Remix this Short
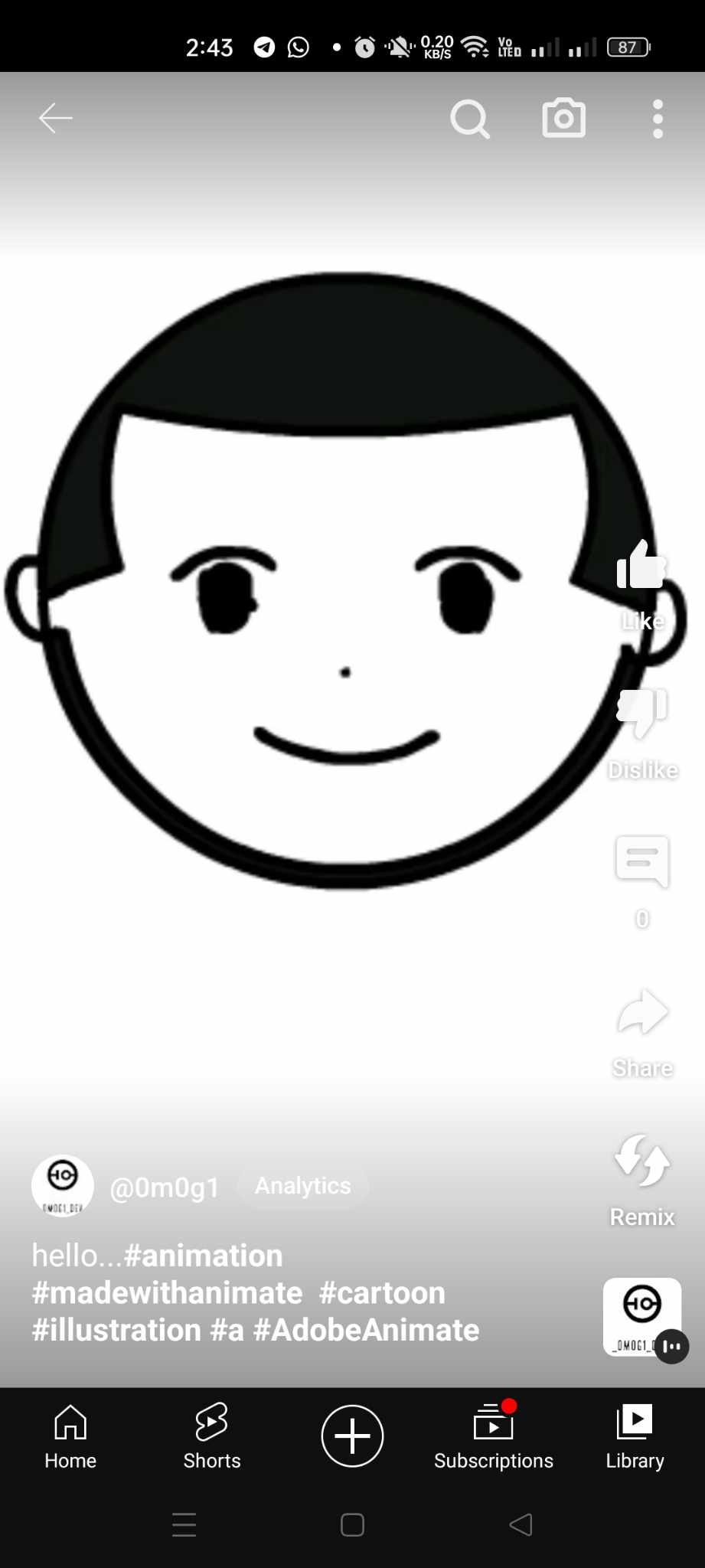This screenshot has height=1568, width=705. tap(641, 1161)
